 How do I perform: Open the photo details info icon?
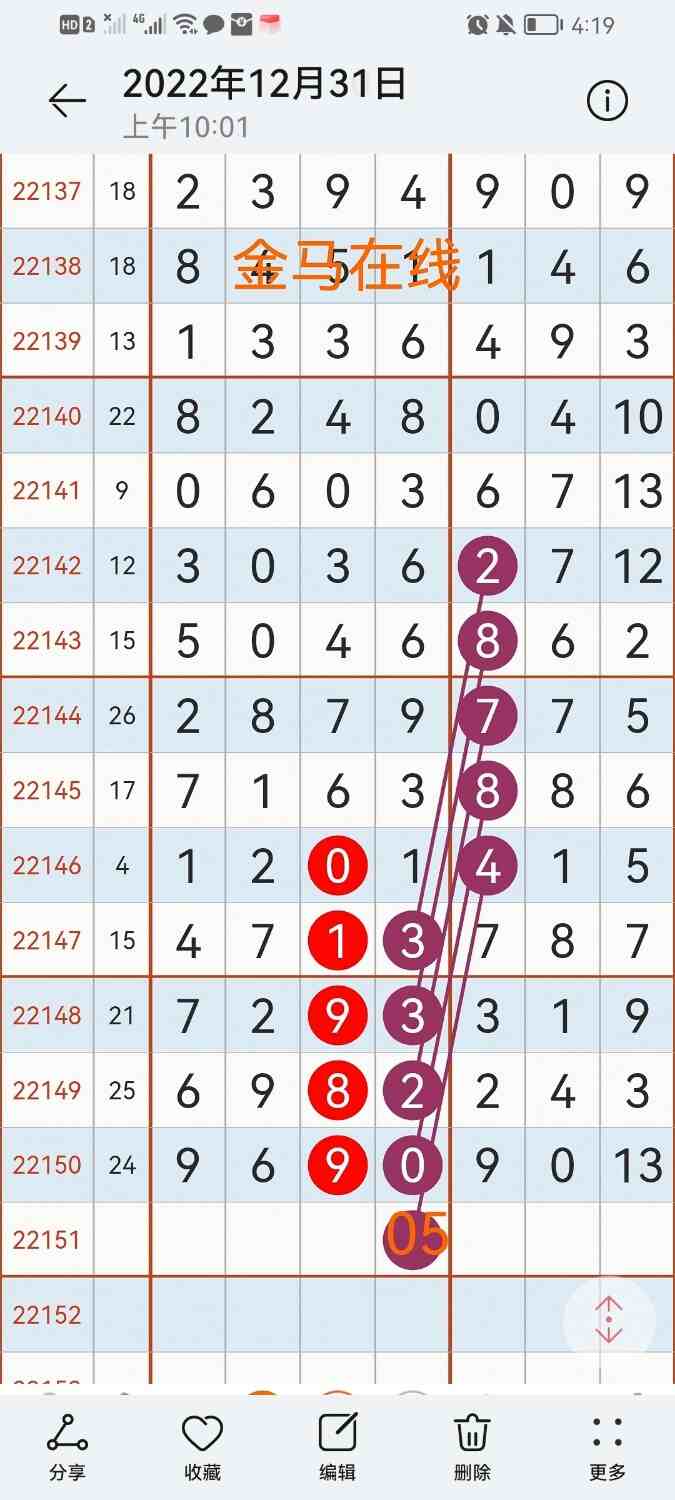[606, 100]
